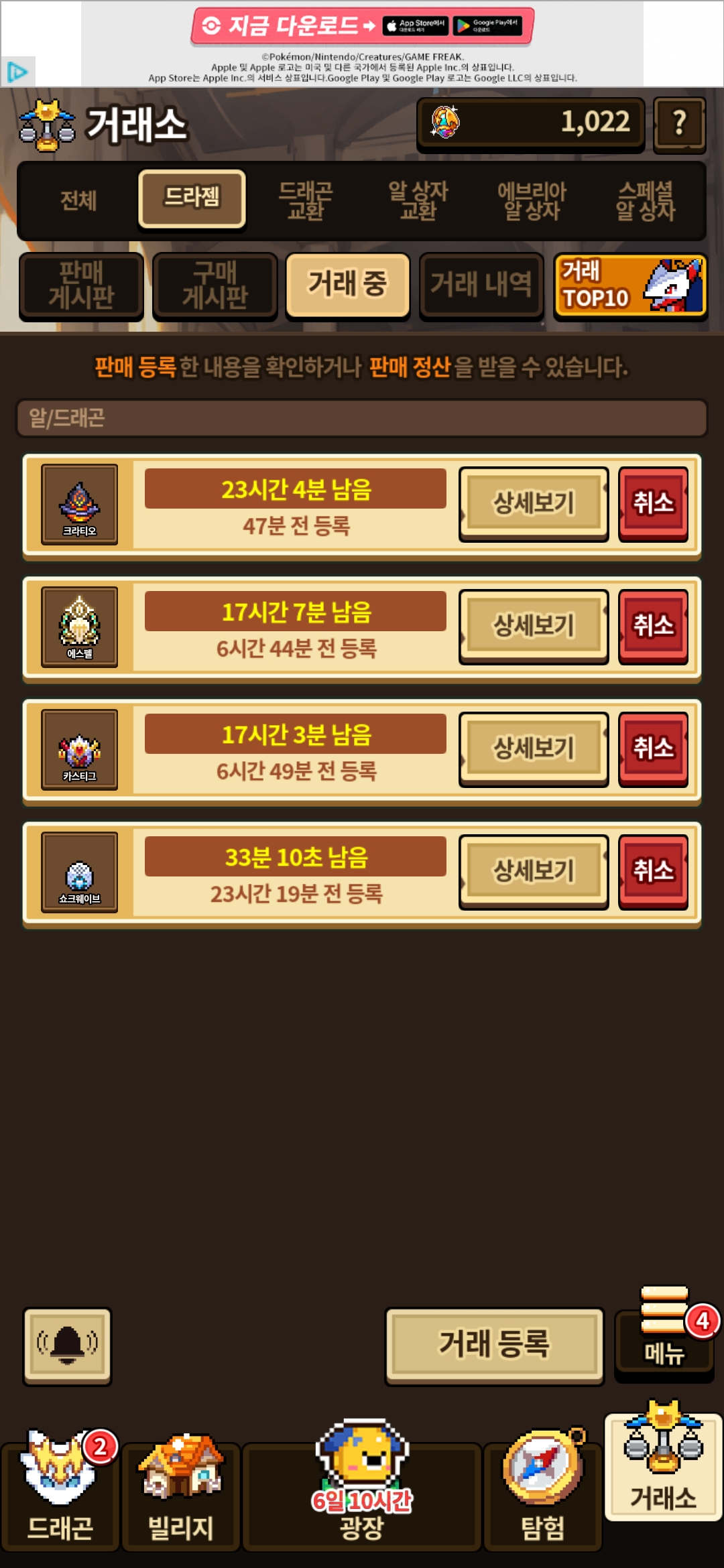Cancel the 에스펠 trade listing
The height and width of the screenshot is (1568, 724).
pyautogui.click(x=653, y=626)
